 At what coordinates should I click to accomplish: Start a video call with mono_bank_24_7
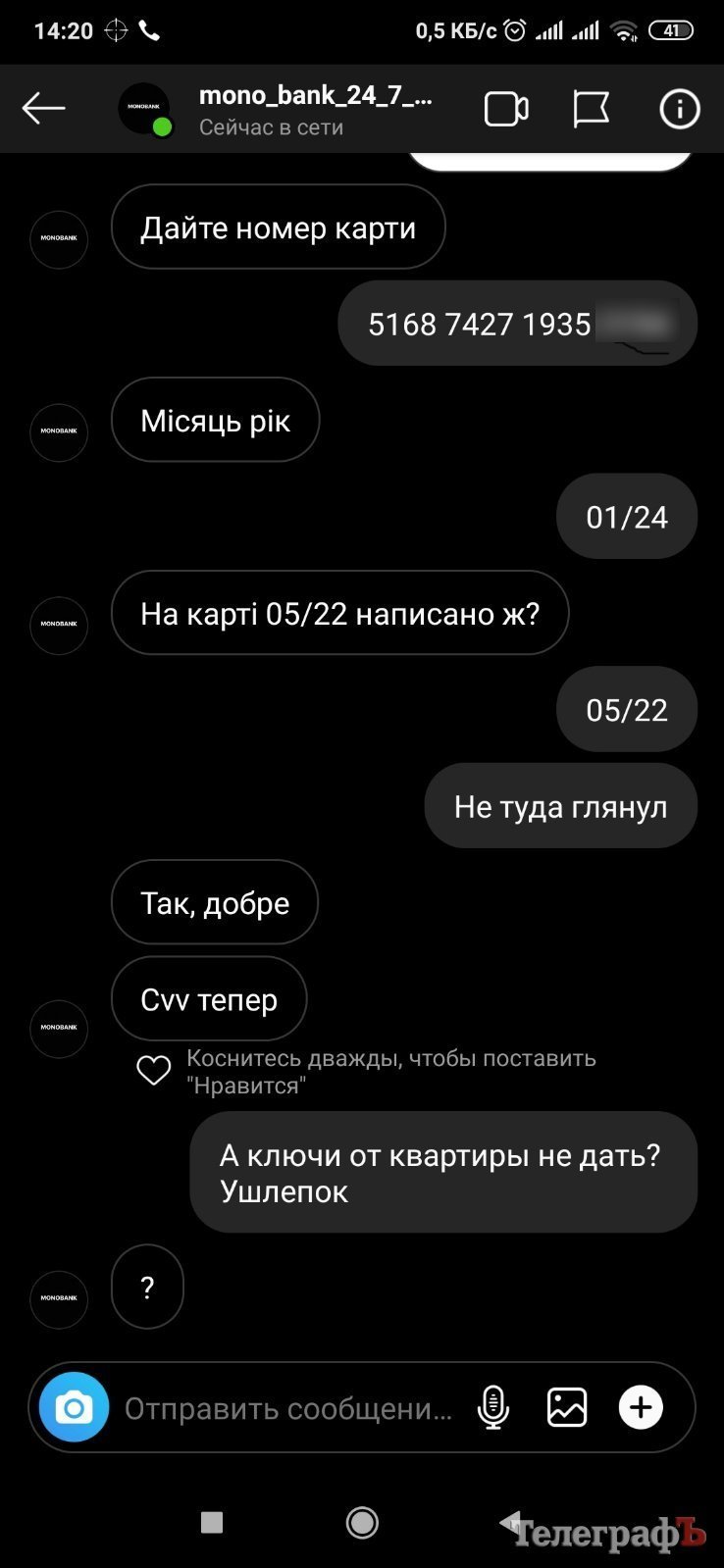(506, 109)
